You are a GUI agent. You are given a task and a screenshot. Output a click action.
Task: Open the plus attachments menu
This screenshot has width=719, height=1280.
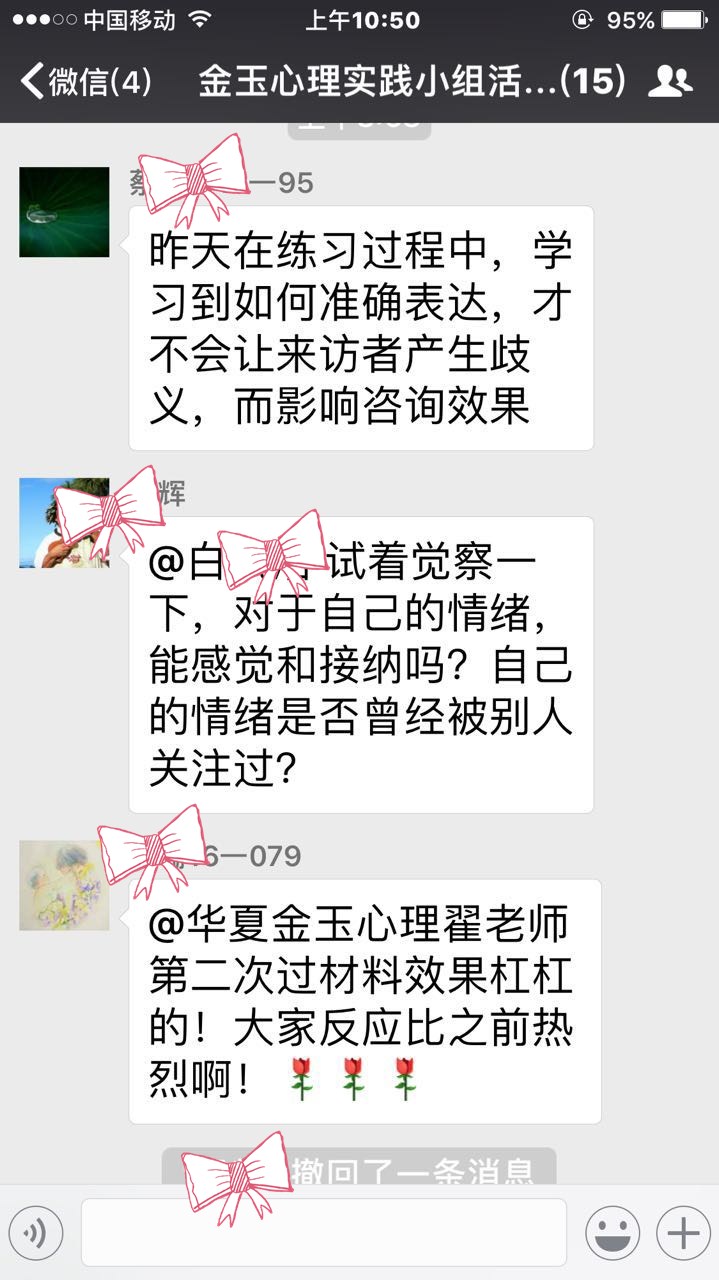coord(683,1232)
